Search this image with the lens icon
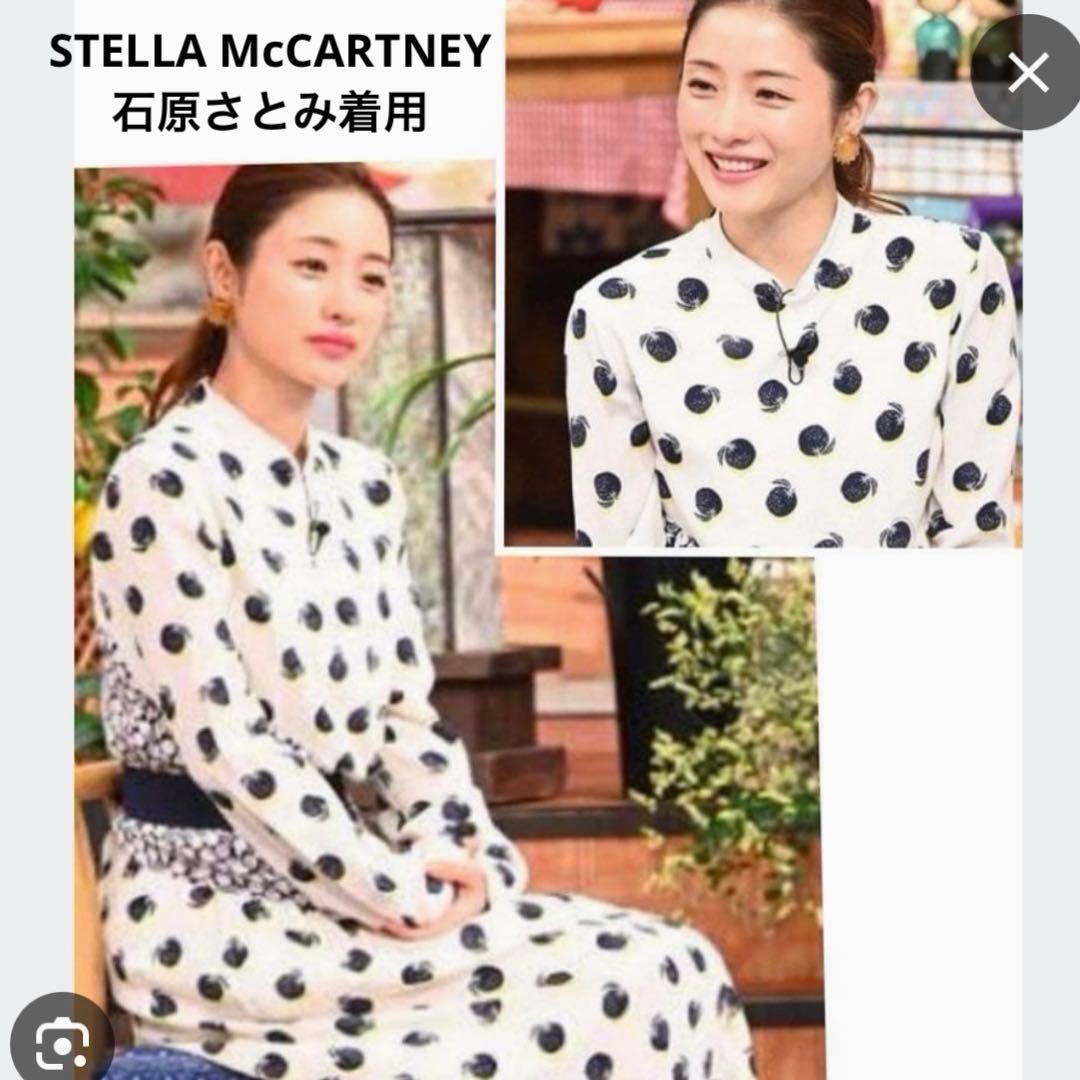Image resolution: width=1080 pixels, height=1080 pixels. [62, 1043]
